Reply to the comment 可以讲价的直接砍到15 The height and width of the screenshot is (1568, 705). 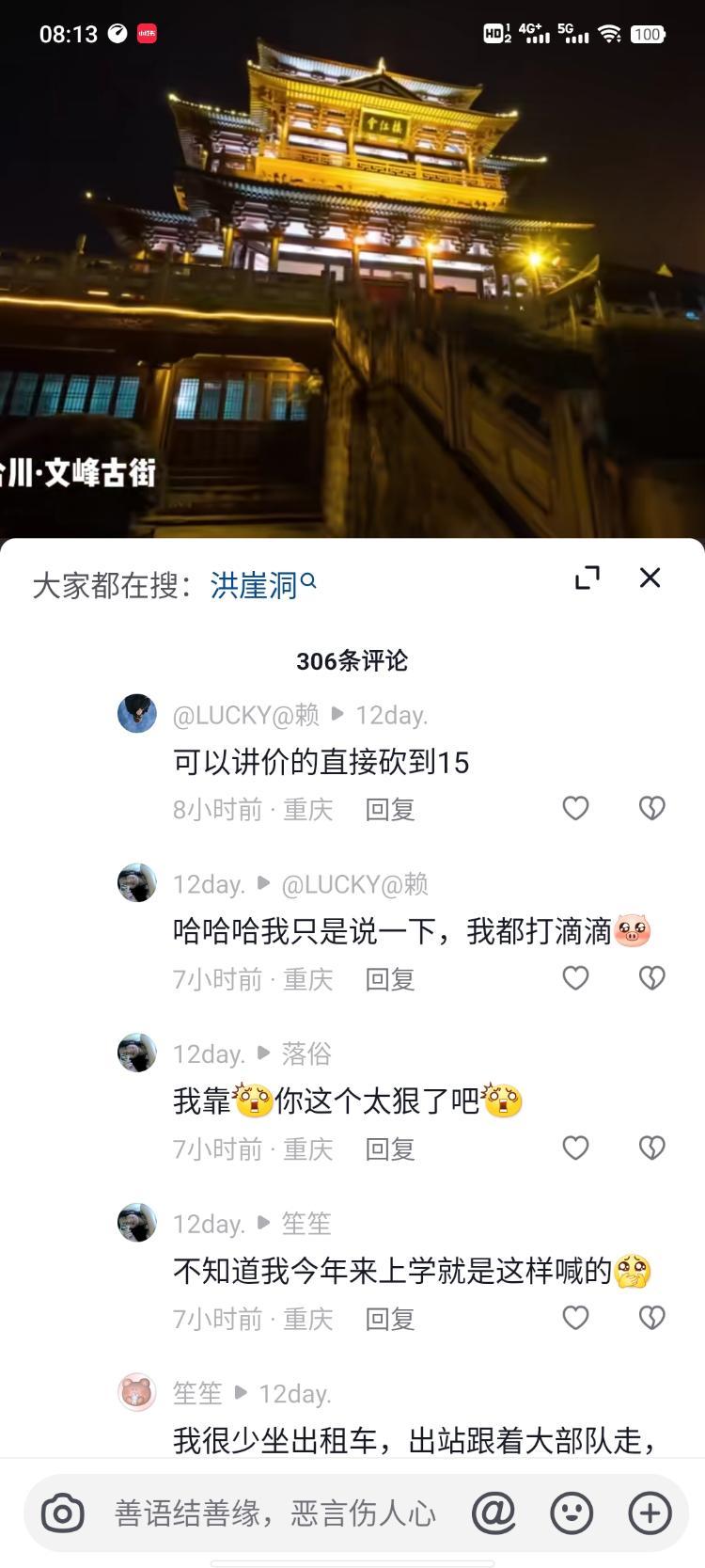click(x=389, y=810)
